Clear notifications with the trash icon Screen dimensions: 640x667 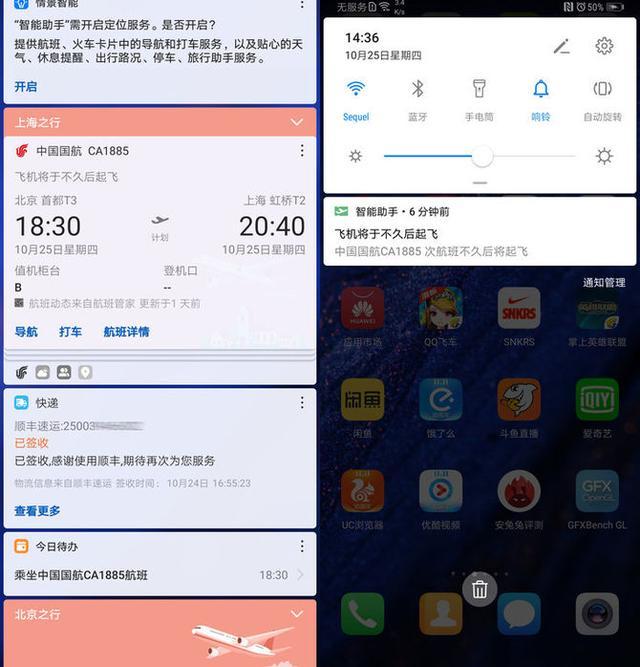(x=480, y=589)
